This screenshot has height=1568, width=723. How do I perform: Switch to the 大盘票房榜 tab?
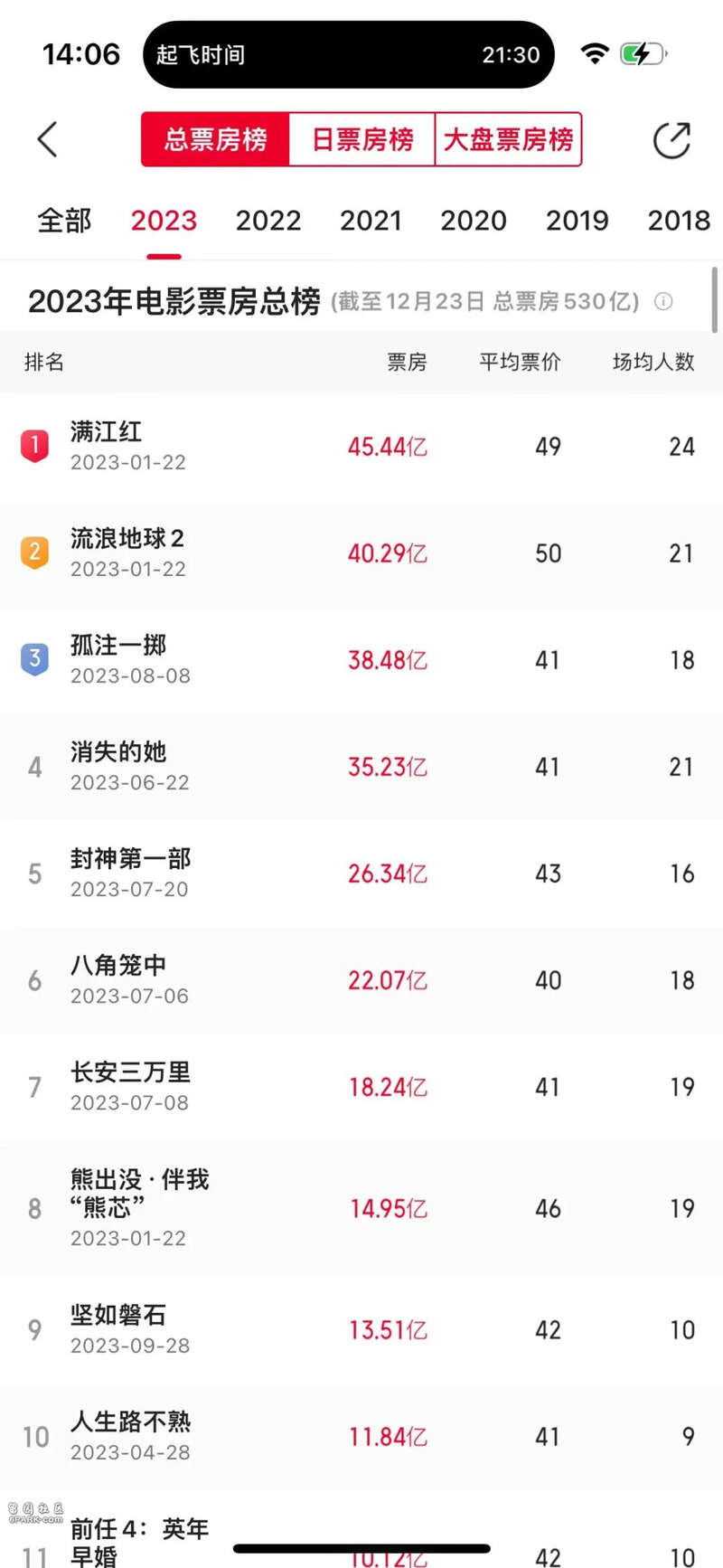508,139
